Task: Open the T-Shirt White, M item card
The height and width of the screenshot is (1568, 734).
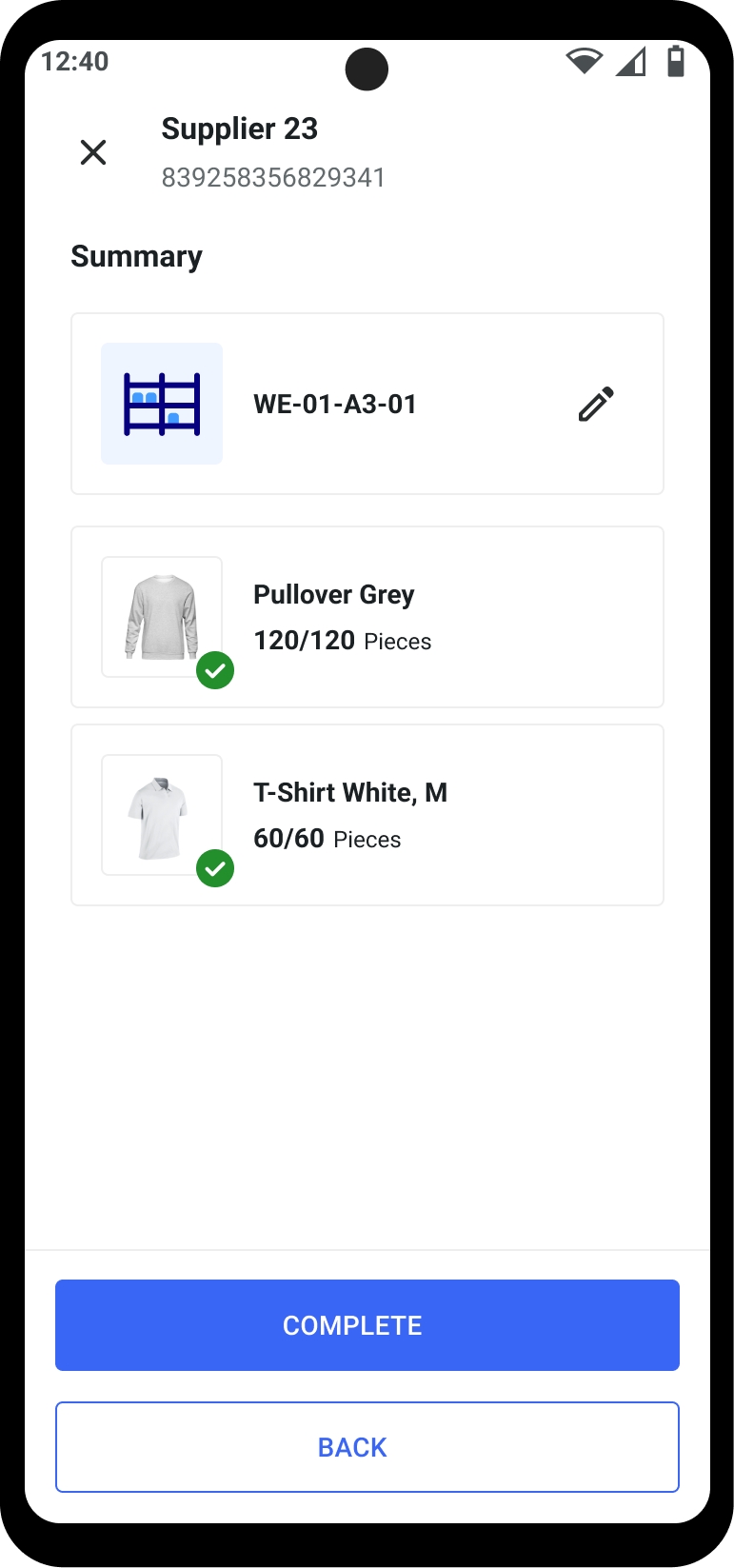Action: (x=367, y=815)
